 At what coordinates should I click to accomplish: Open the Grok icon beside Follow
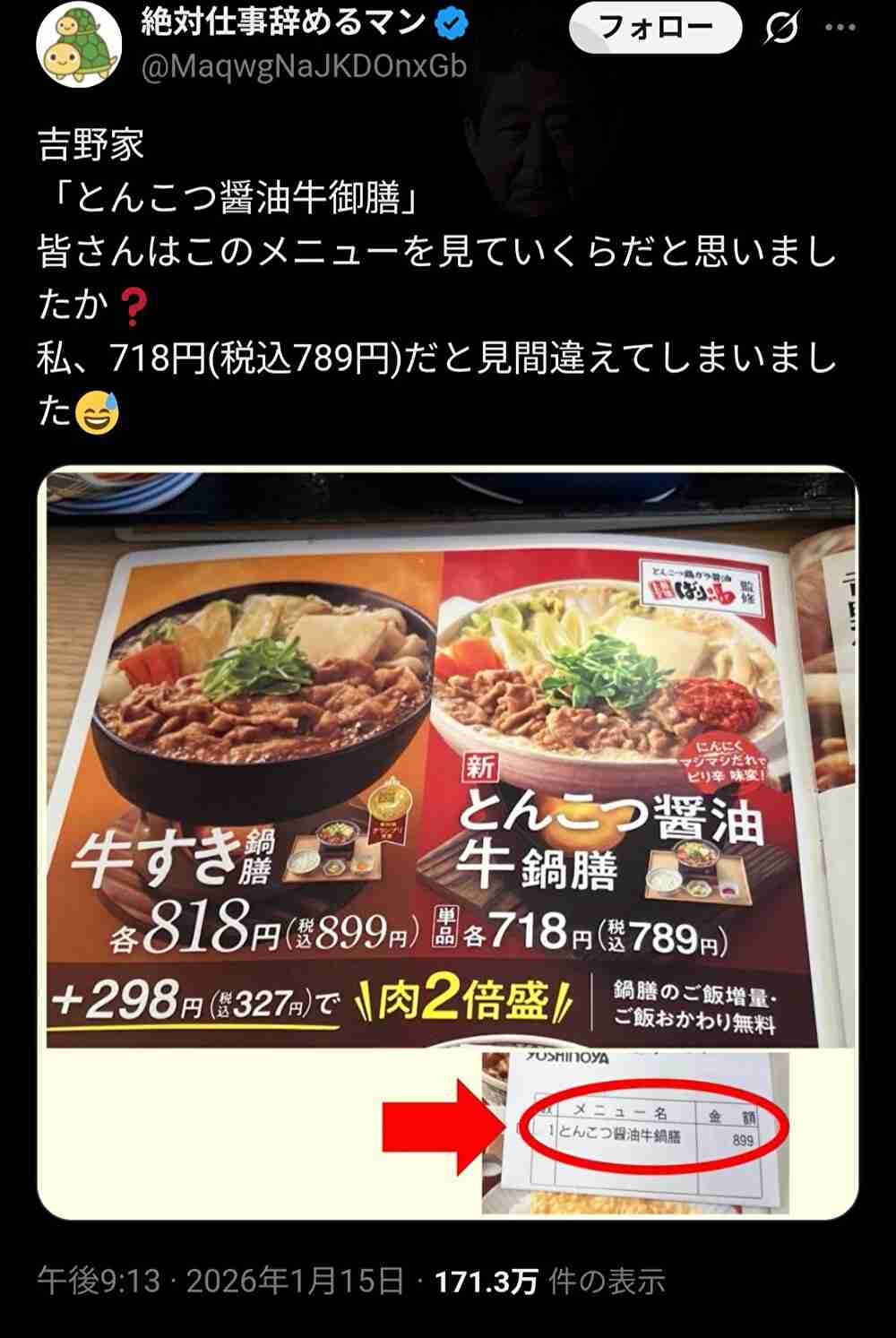(781, 29)
